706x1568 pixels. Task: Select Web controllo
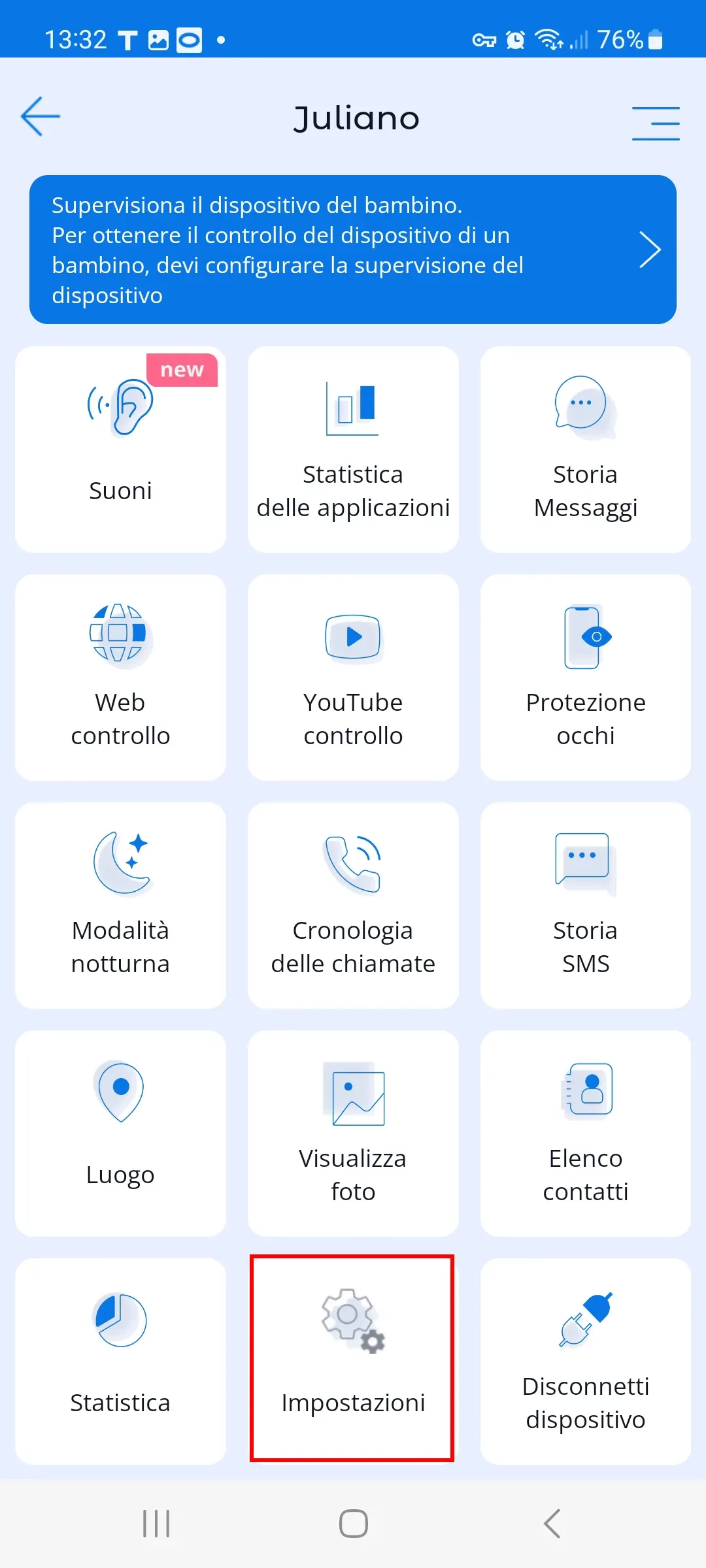(x=120, y=678)
